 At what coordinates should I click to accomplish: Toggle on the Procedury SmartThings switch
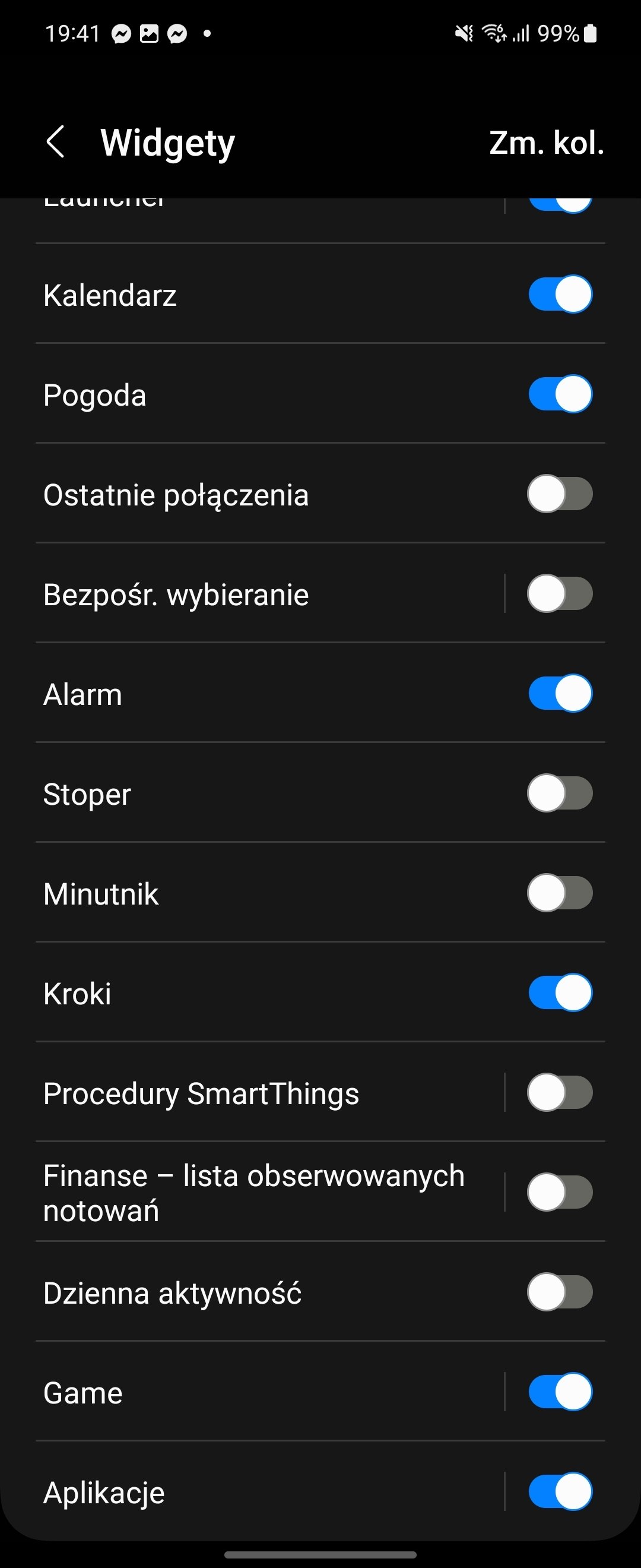(x=560, y=1093)
